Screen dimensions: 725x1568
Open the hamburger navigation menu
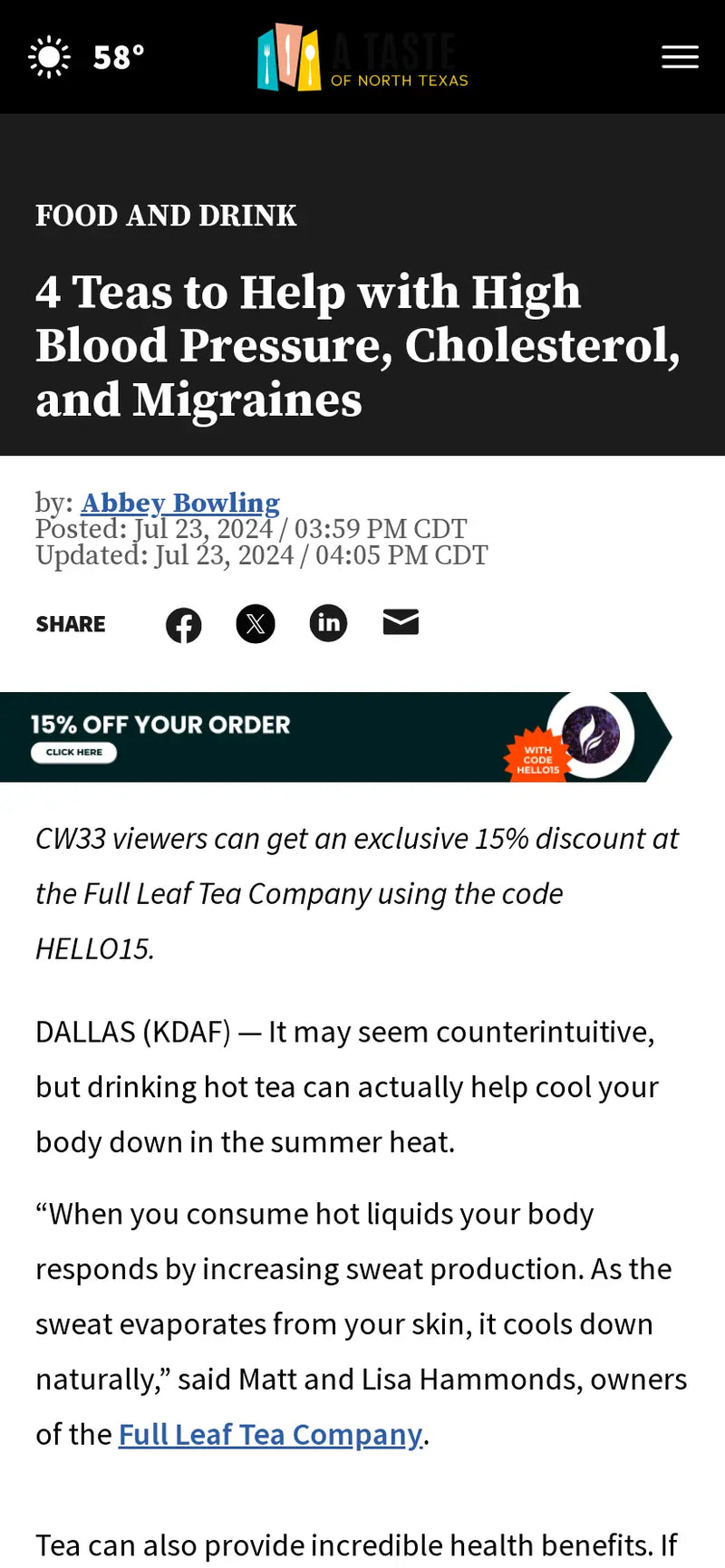point(680,57)
